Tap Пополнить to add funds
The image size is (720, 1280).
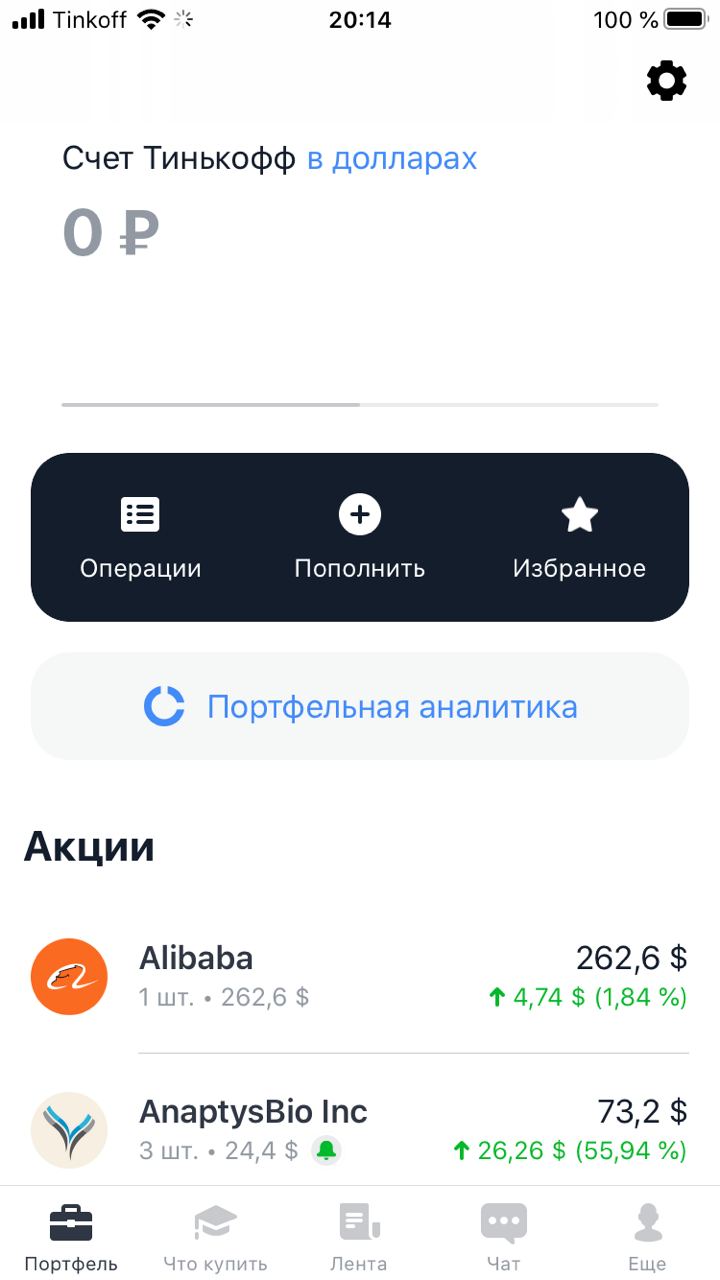pos(360,539)
